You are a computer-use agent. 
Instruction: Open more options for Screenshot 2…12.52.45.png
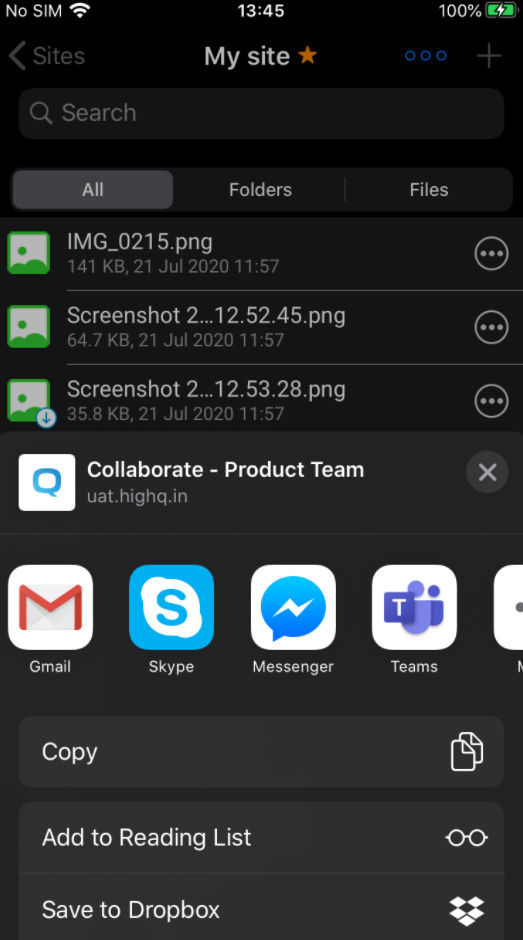coord(492,327)
